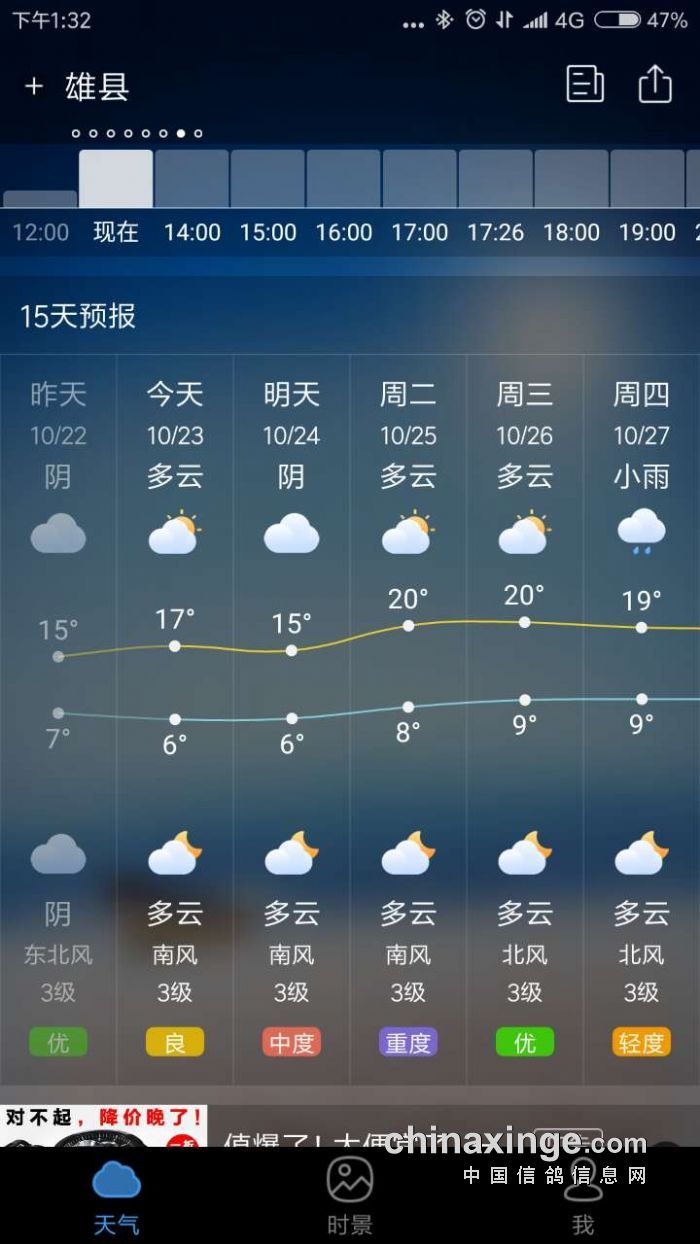The width and height of the screenshot is (700, 1244).
Task: Open the 15天预报 section
Action: coord(78,317)
